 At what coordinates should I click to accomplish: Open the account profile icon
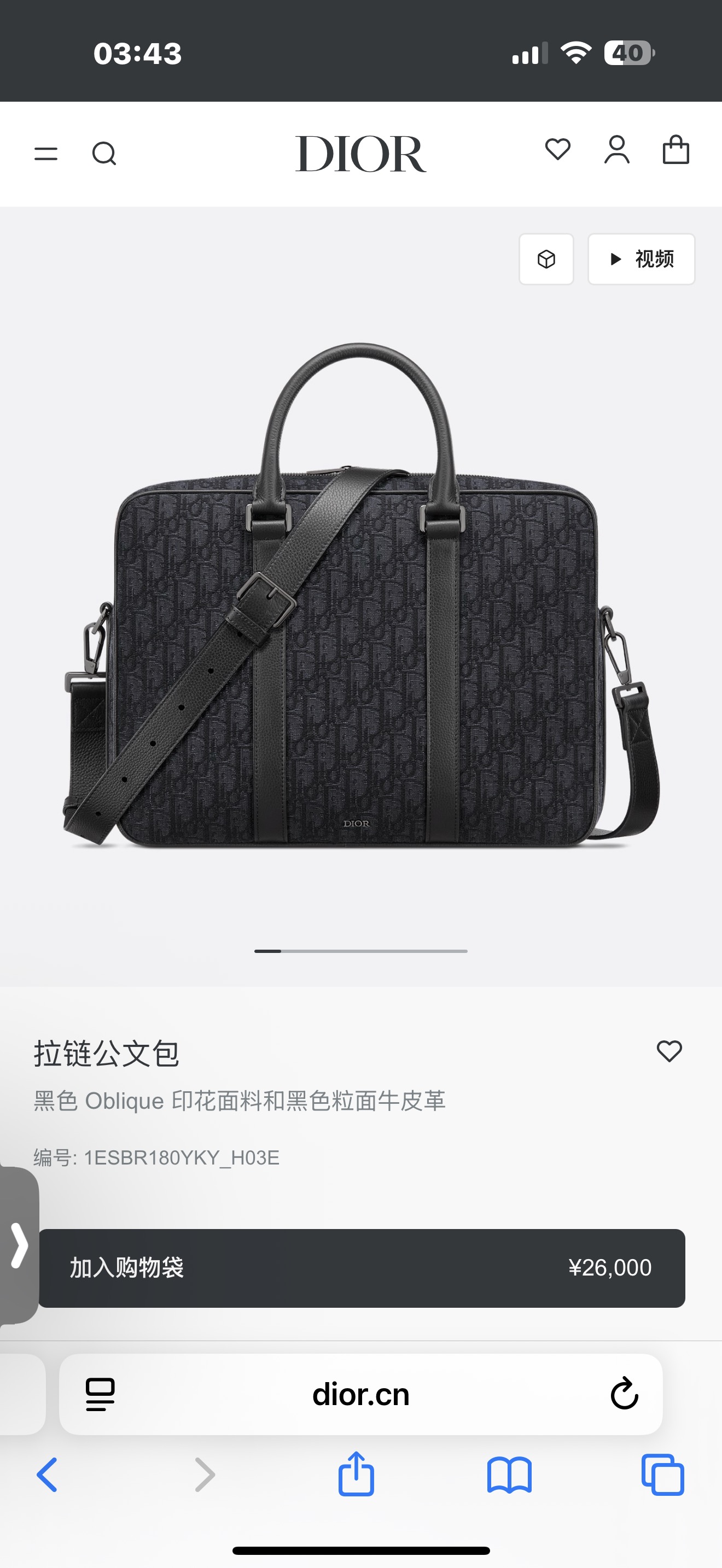[x=616, y=150]
